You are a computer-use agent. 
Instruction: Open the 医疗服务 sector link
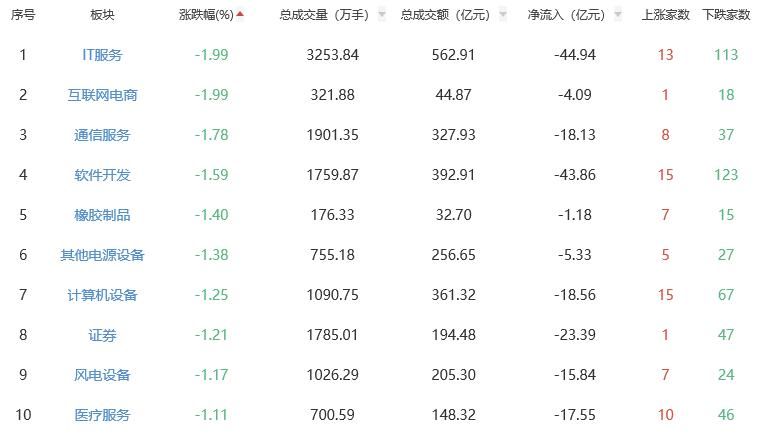tap(102, 414)
